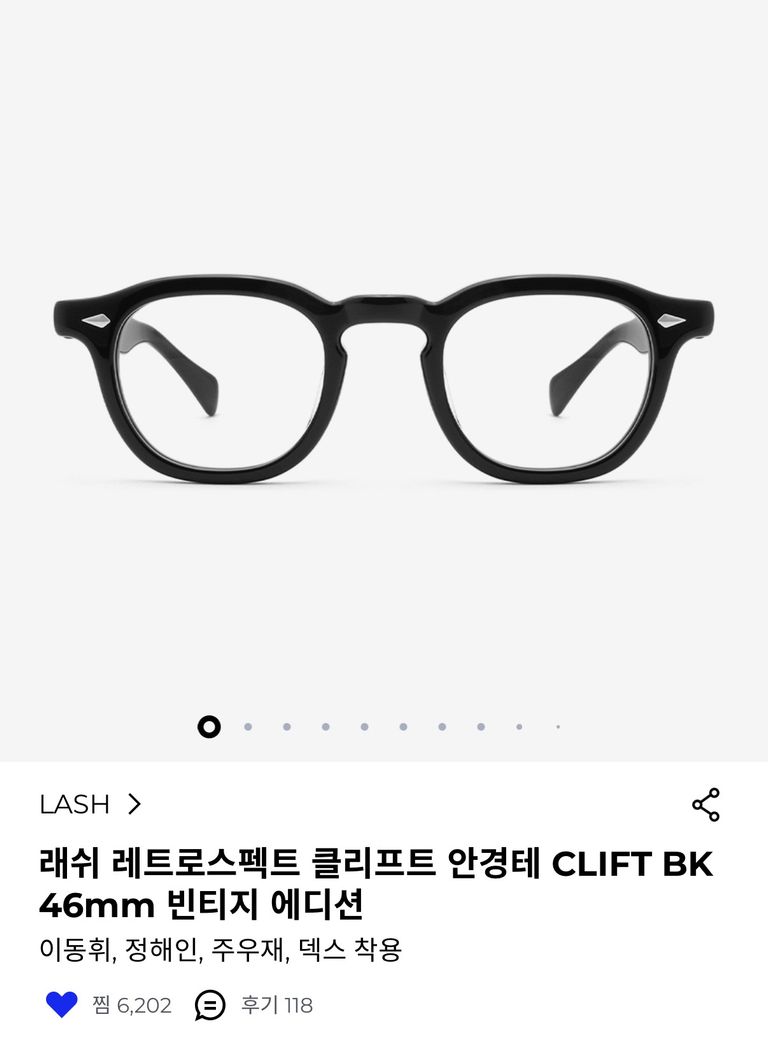The height and width of the screenshot is (1040, 768).
Task: Open the glasses product image
Action: [384, 378]
